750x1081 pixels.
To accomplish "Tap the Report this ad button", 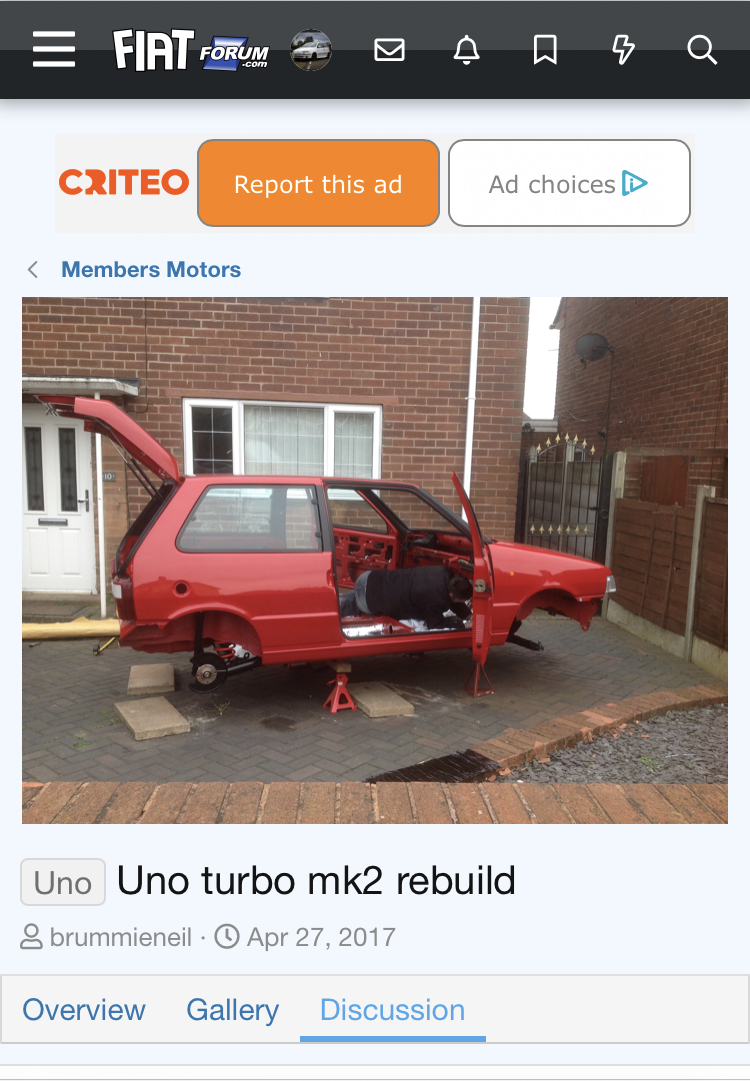I will tap(318, 184).
